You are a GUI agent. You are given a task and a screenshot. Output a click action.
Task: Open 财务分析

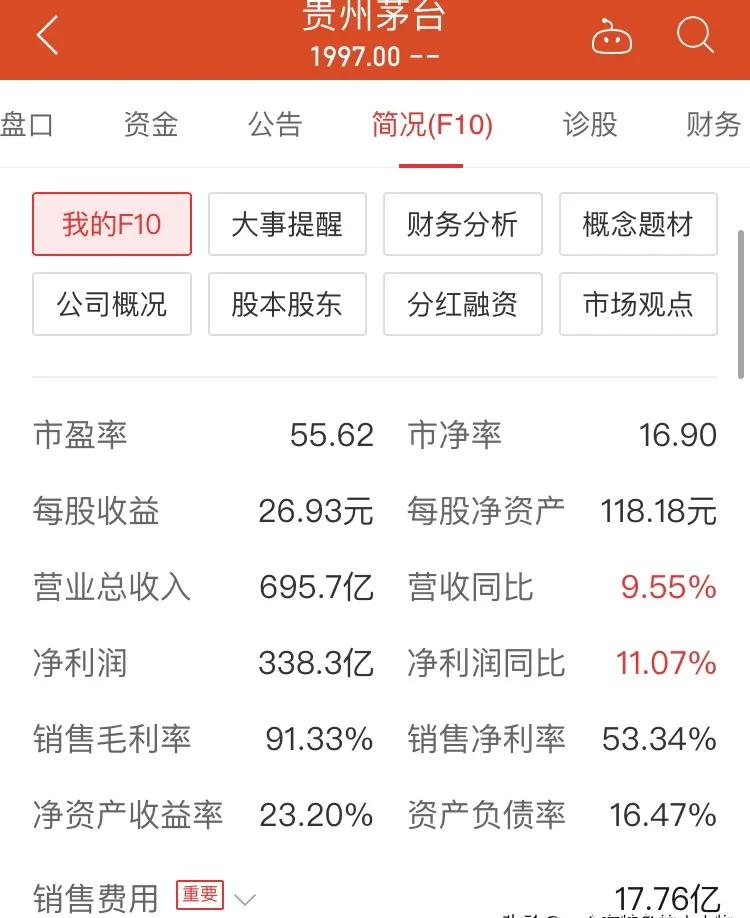pos(462,225)
